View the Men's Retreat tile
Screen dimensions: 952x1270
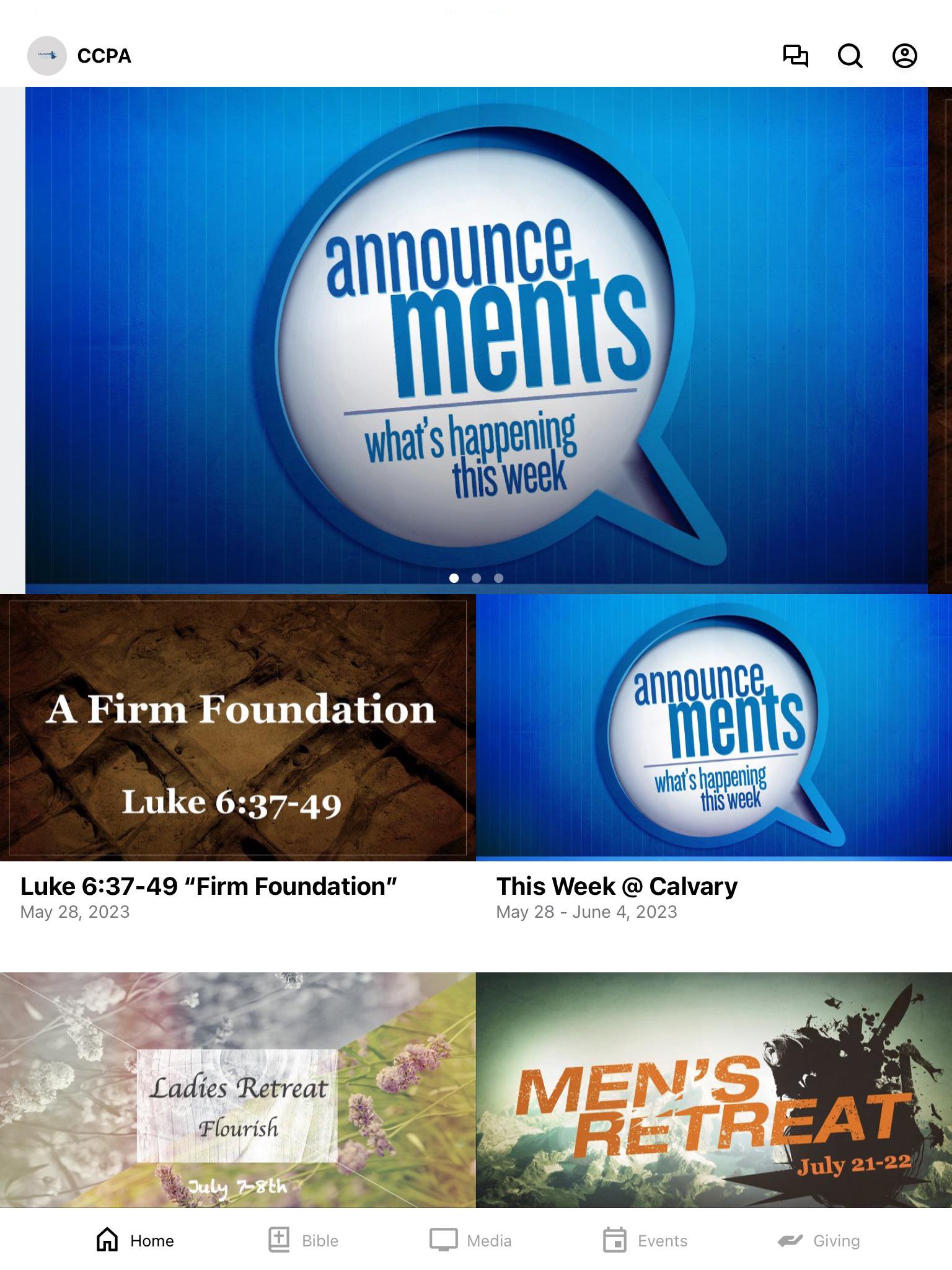[713, 1090]
